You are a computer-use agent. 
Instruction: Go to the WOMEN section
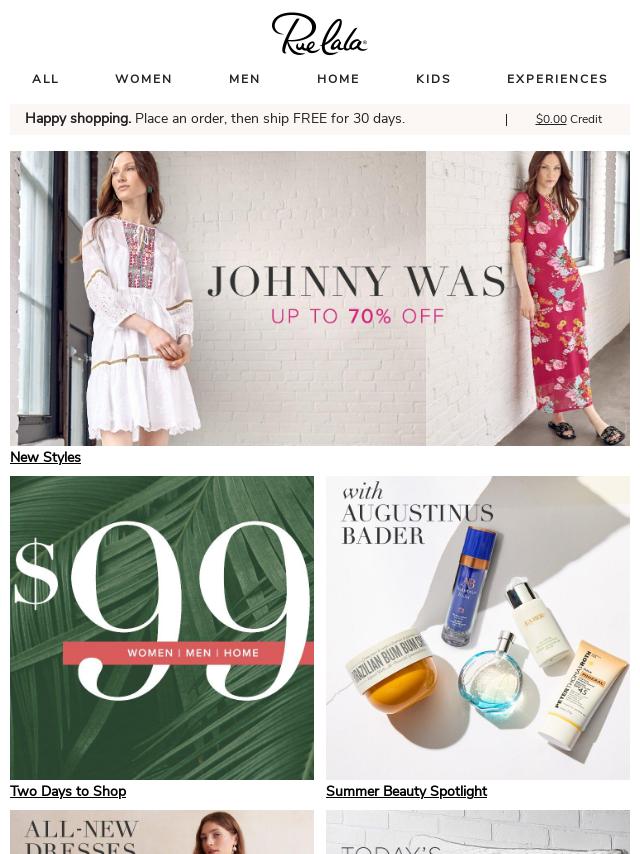[143, 79]
